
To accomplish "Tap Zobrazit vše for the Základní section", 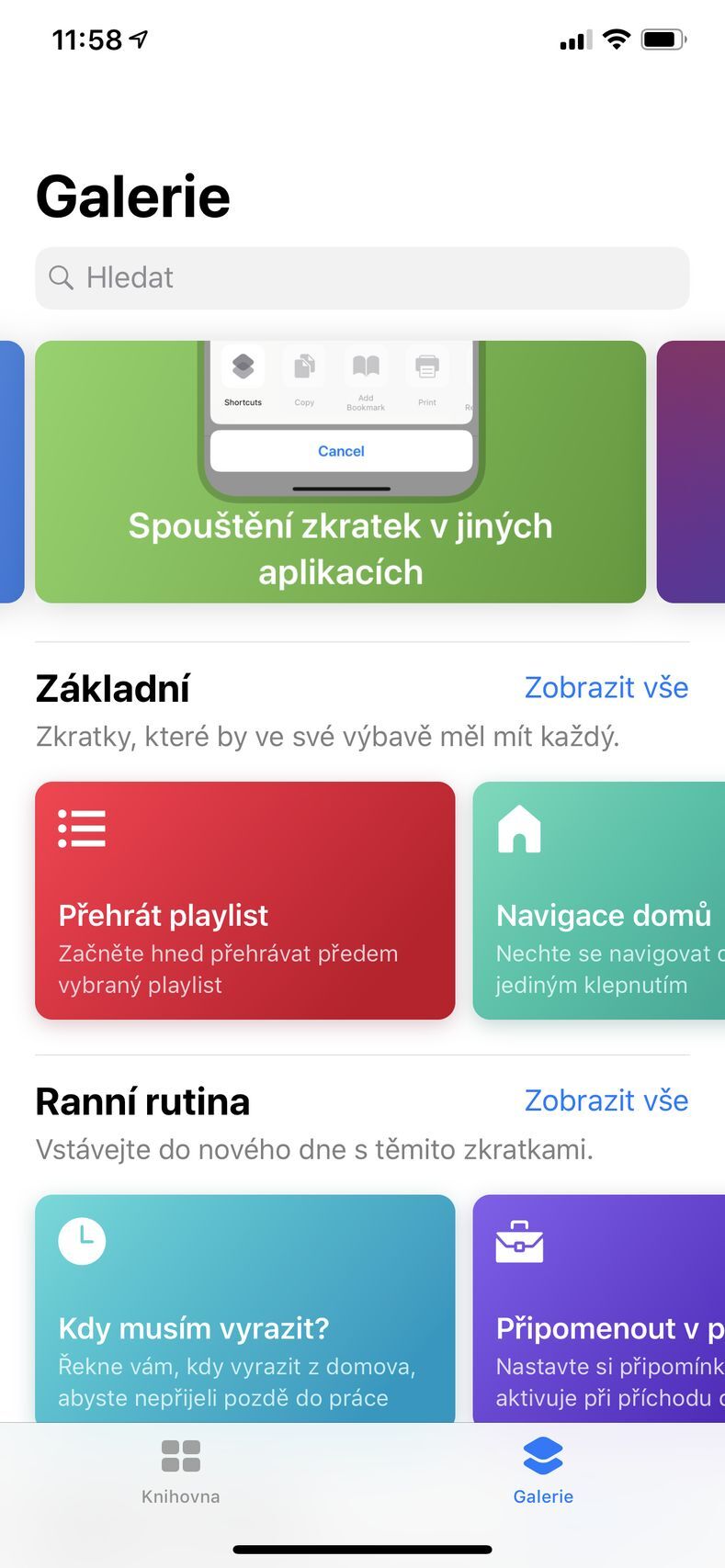I will coord(607,687).
